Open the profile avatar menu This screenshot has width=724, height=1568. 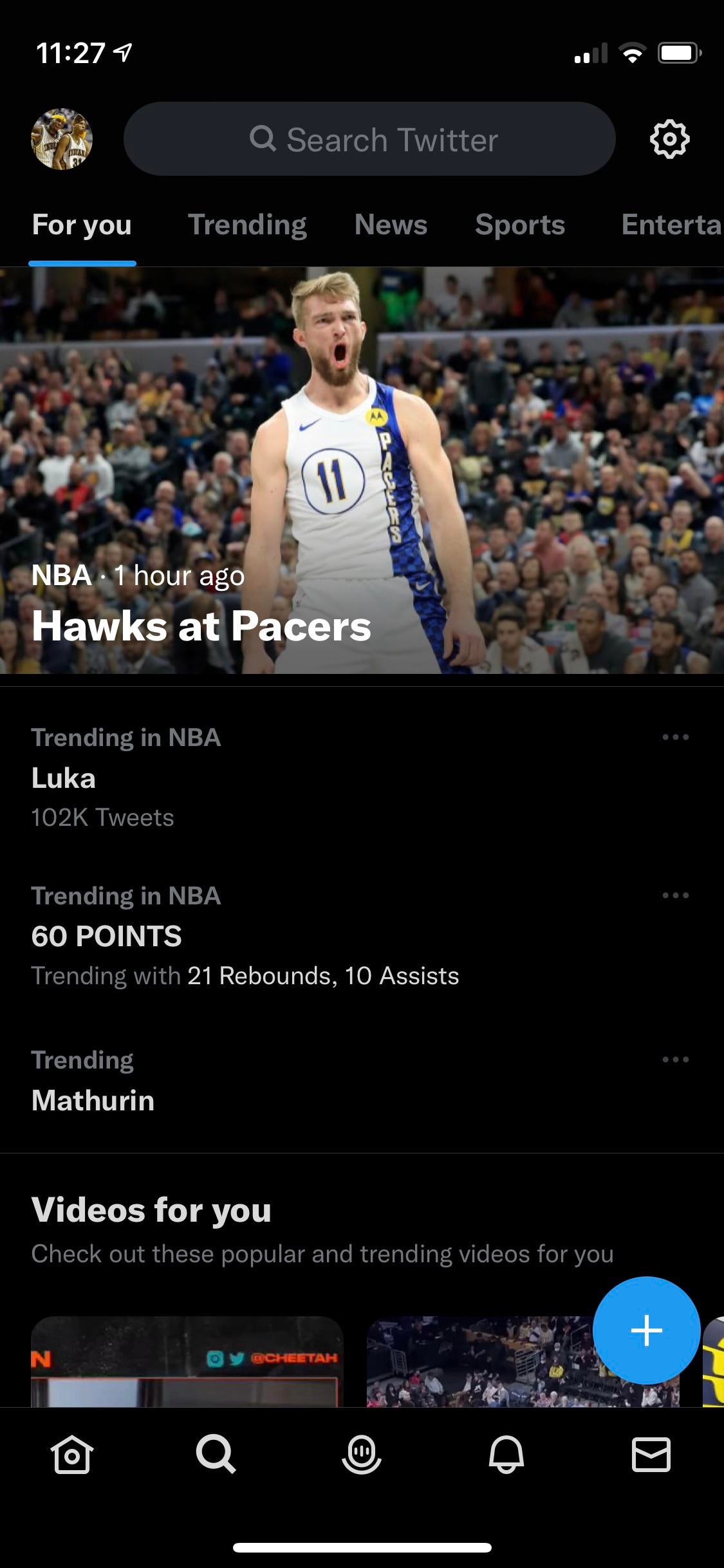point(62,139)
